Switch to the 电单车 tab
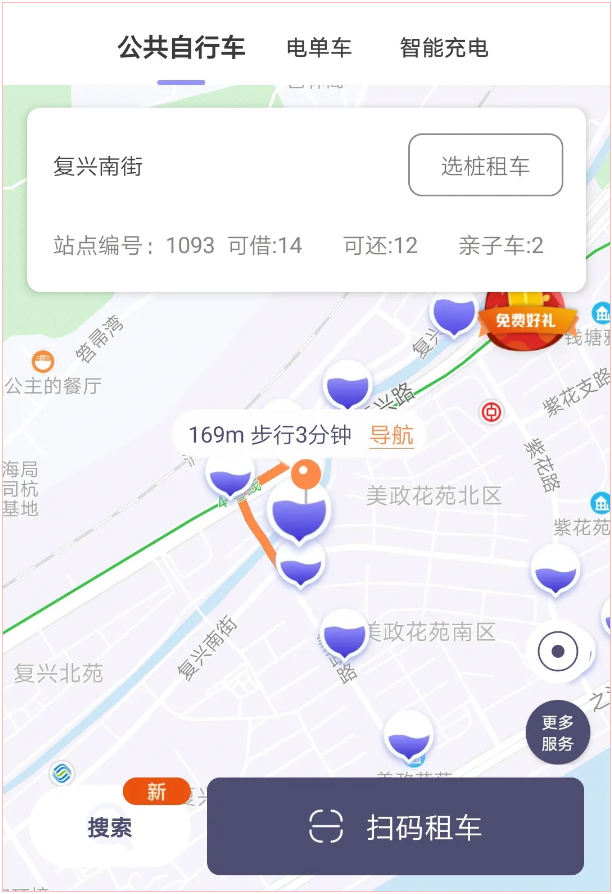The height and width of the screenshot is (894, 612). 319,47
